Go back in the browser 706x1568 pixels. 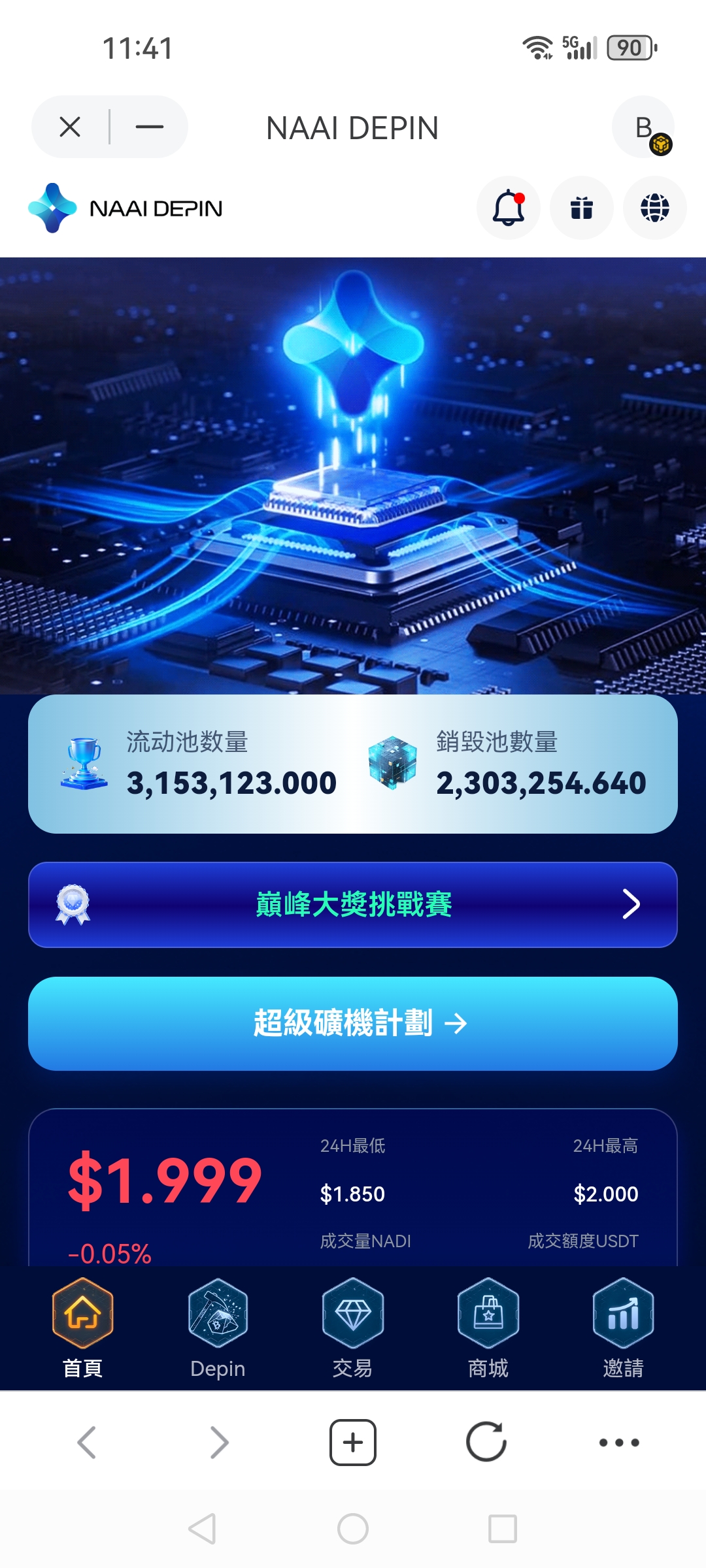click(x=87, y=1442)
